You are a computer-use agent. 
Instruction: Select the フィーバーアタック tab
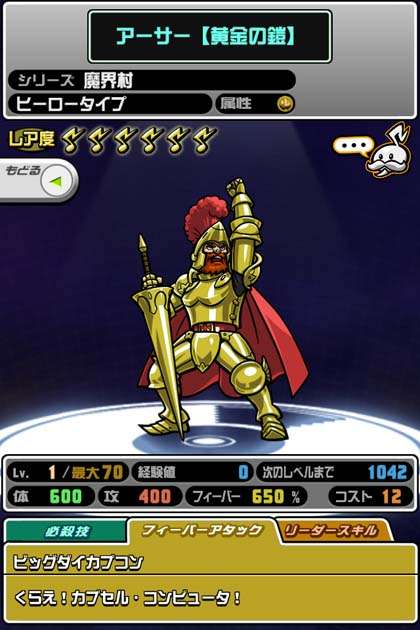(202, 530)
